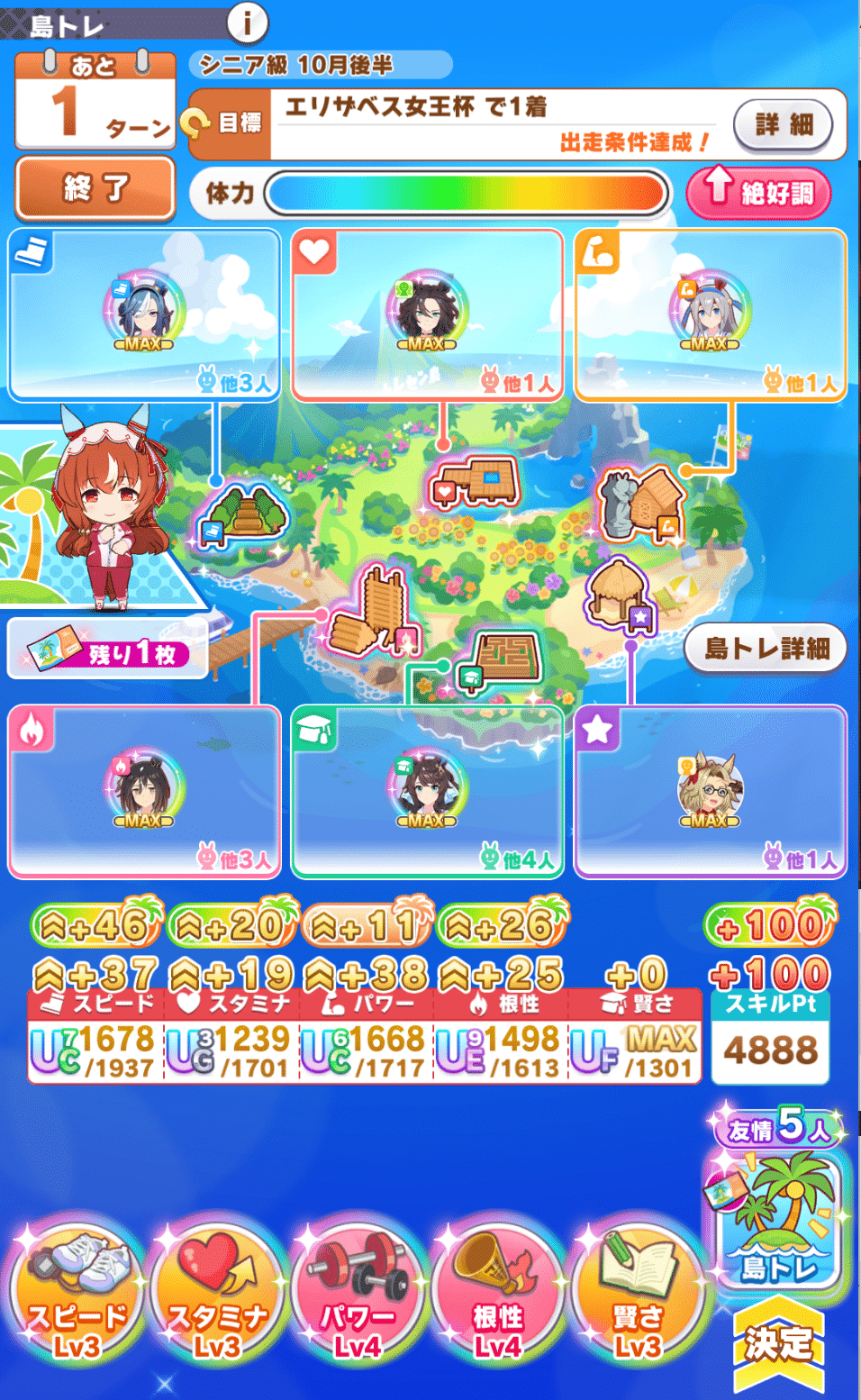Select the power island training card

coord(711,314)
